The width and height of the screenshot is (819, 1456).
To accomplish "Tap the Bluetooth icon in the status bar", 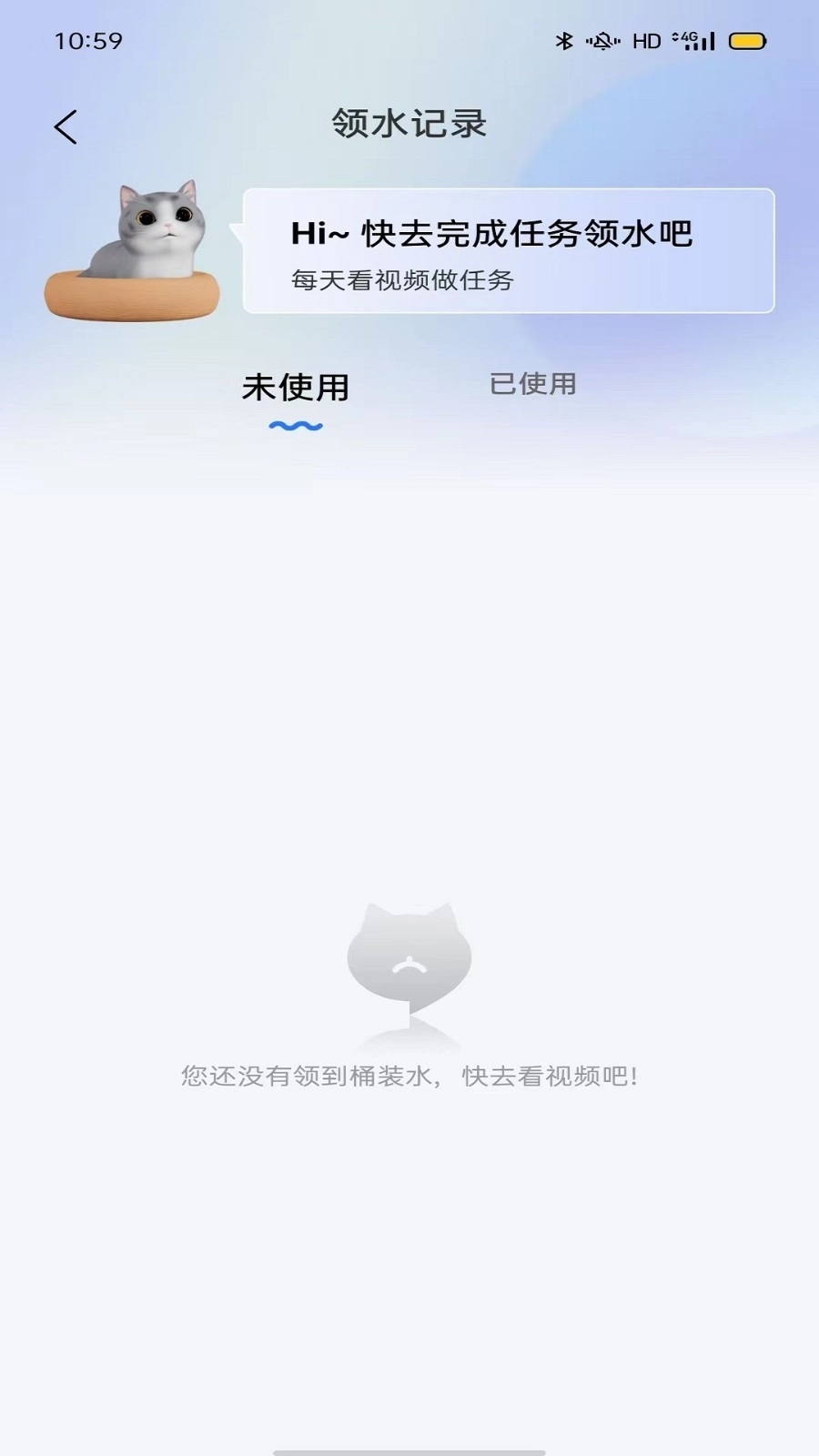I will tap(564, 40).
